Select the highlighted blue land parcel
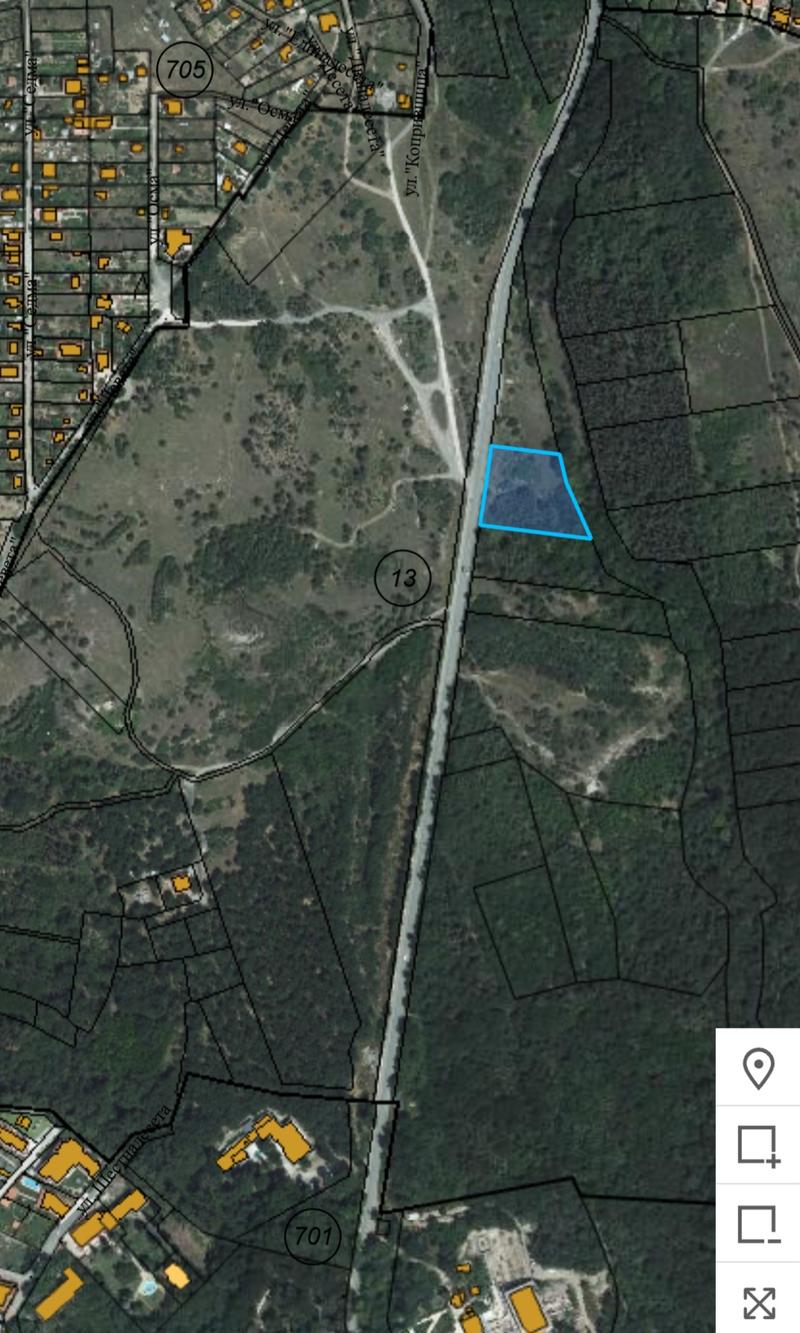 528,492
